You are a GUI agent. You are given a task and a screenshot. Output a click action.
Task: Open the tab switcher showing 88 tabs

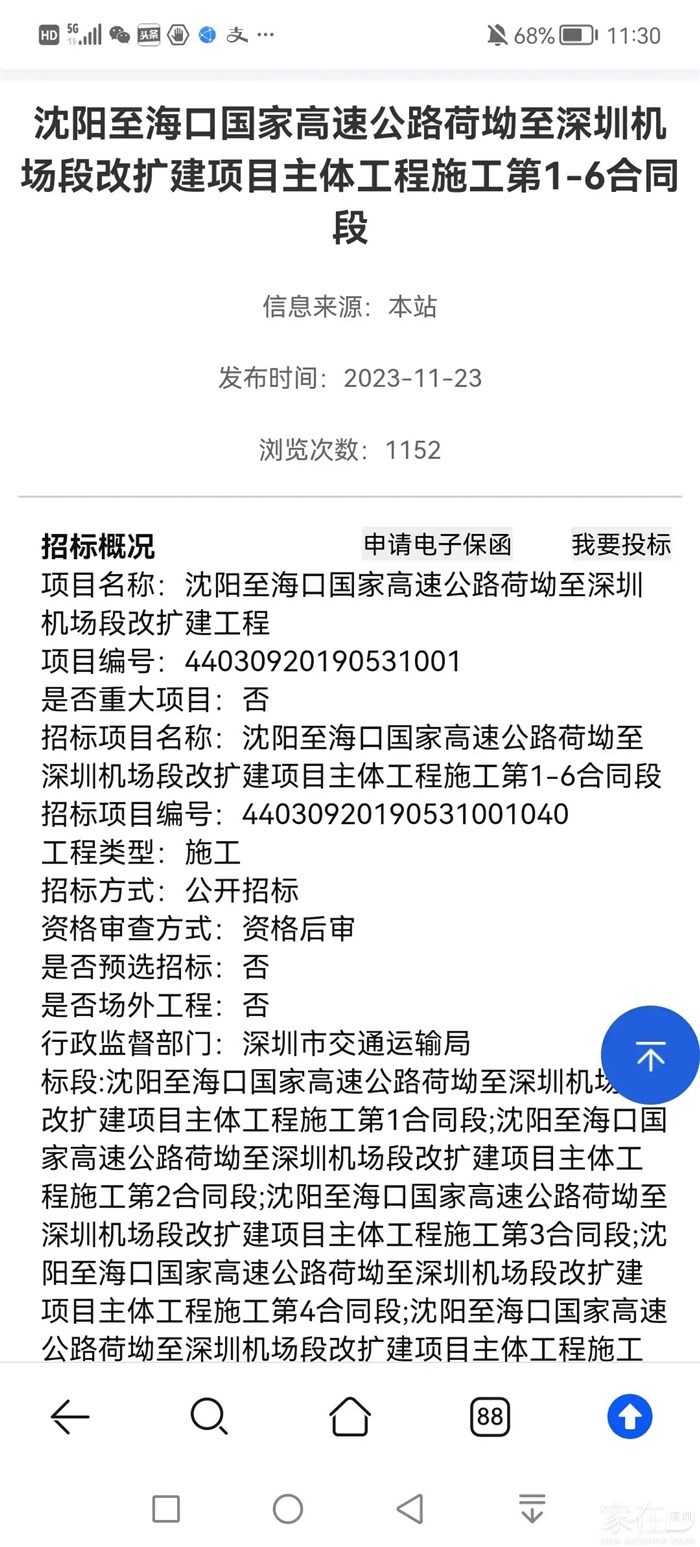[x=490, y=1416]
